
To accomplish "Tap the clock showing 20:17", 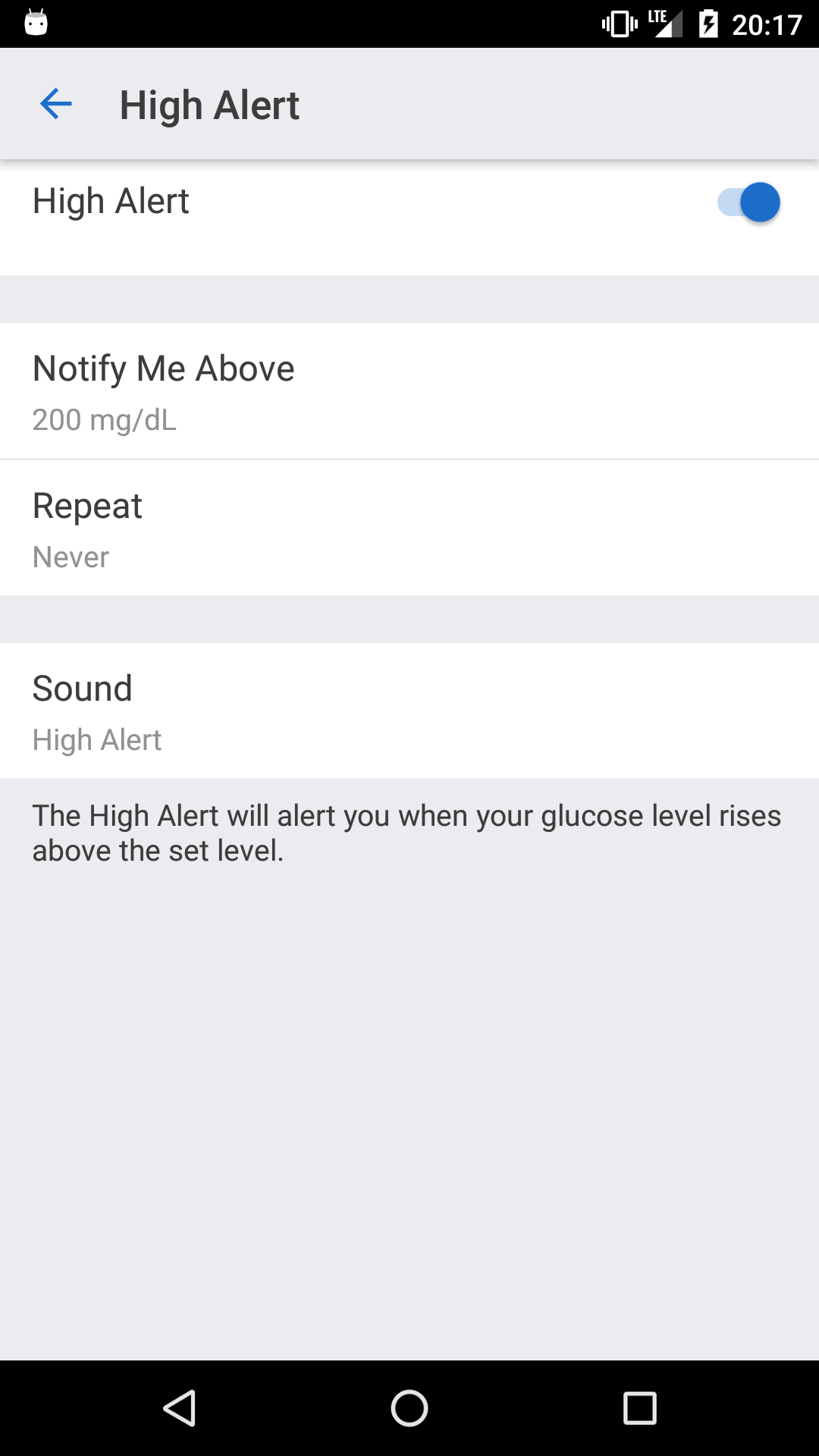I will (x=768, y=24).
